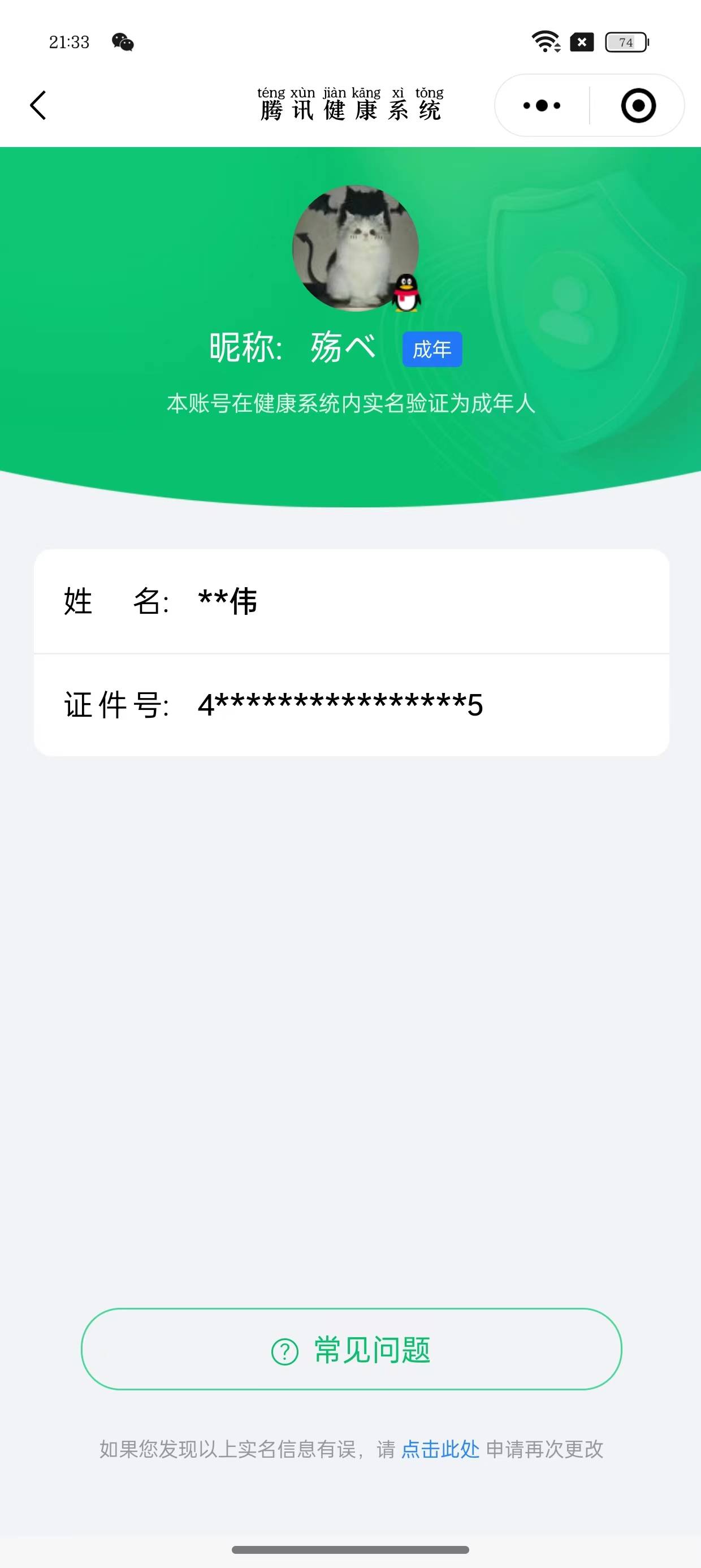This screenshot has height=1568, width=701.
Task: Select the 成年 adult status badge
Action: tap(431, 349)
